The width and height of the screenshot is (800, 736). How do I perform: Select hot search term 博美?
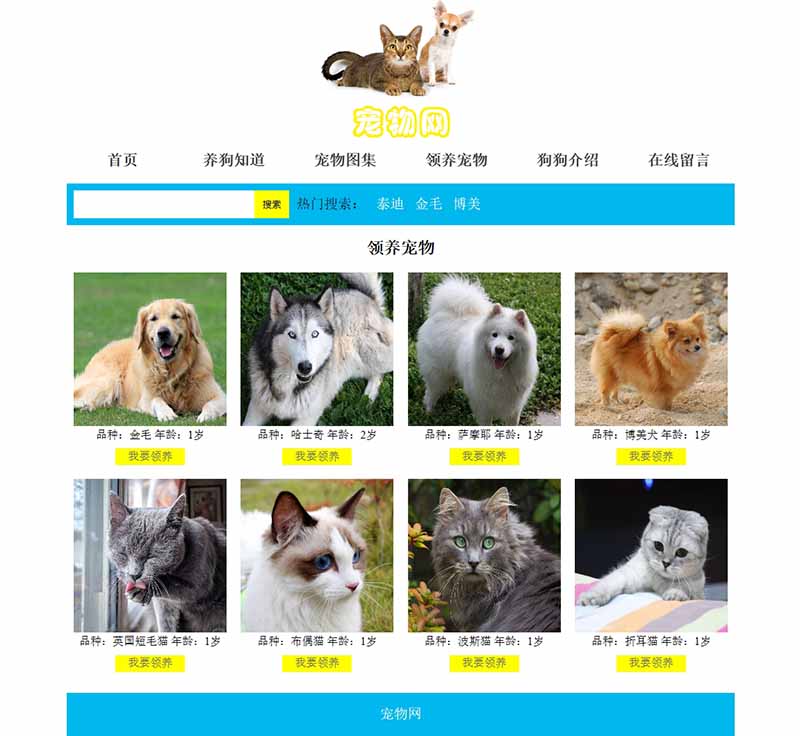(467, 204)
